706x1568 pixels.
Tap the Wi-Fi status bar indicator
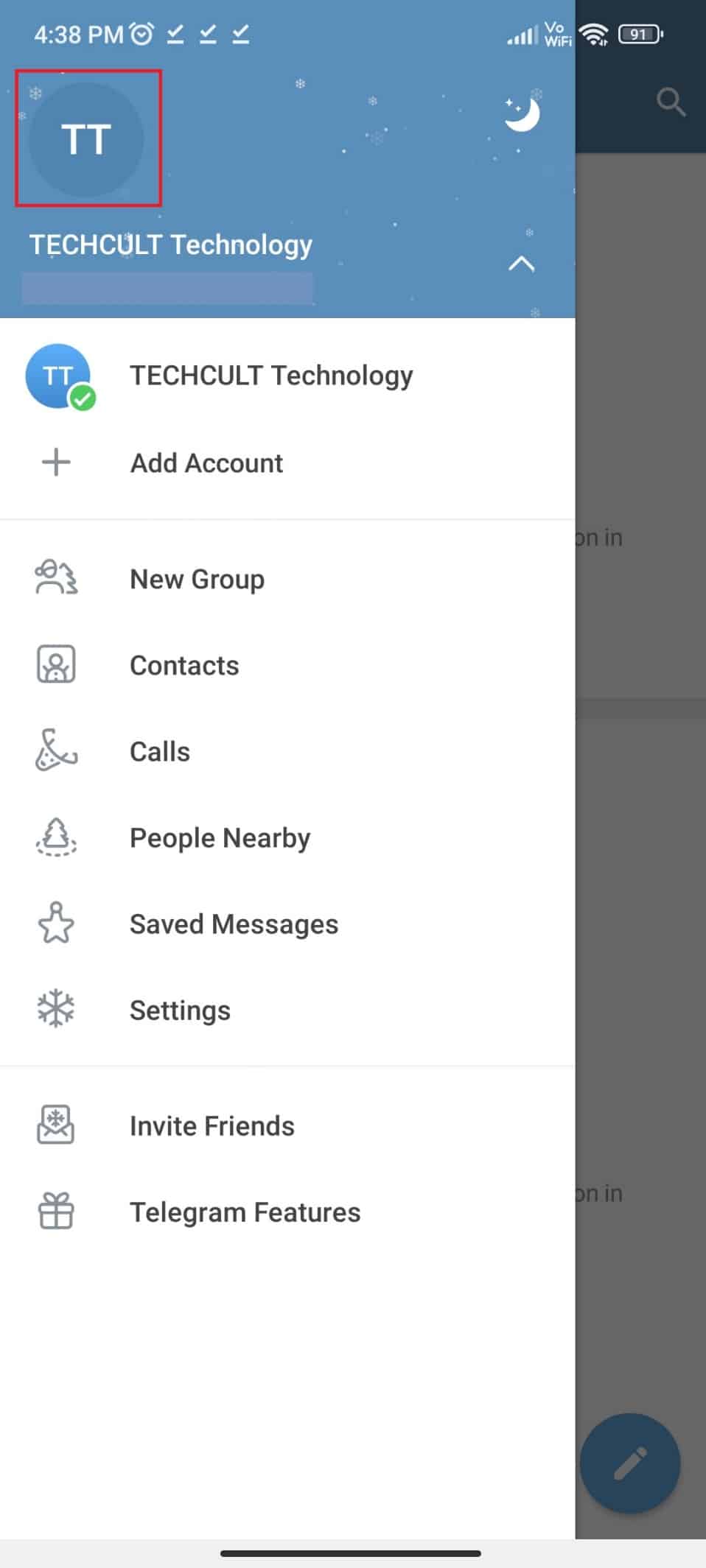click(595, 33)
